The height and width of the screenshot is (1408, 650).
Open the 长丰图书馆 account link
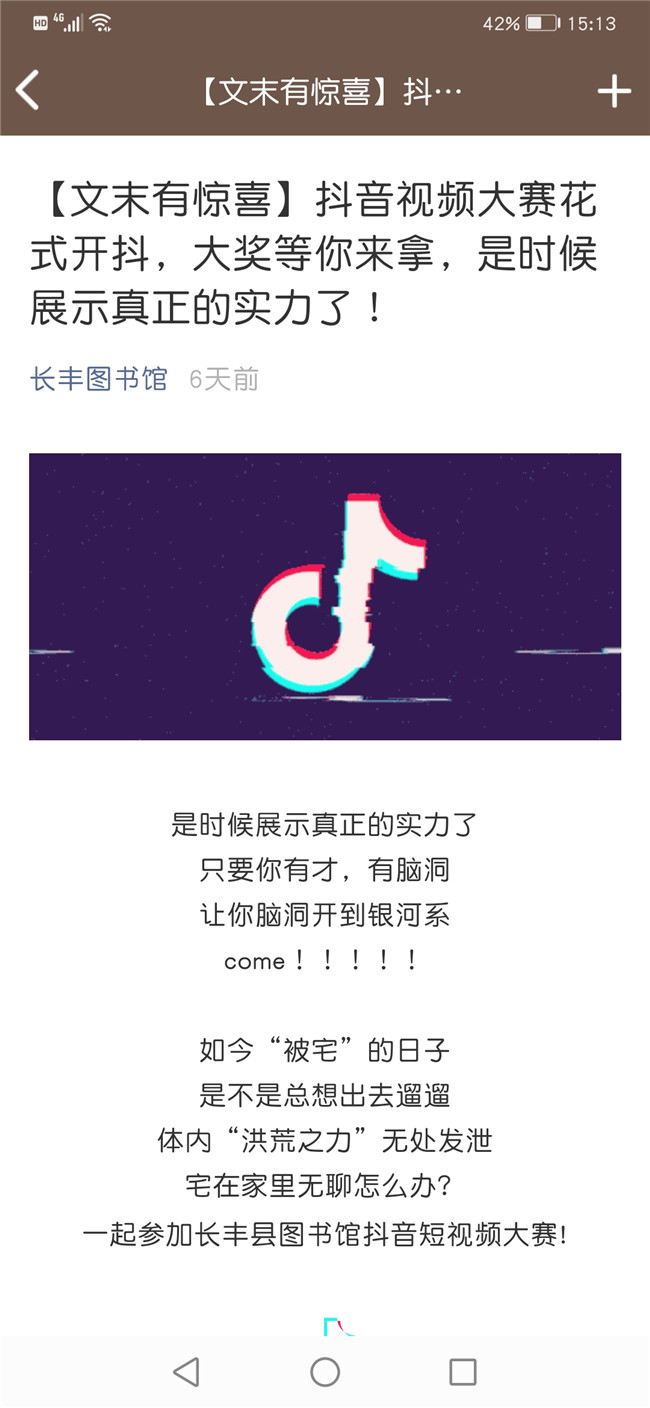pyautogui.click(x=98, y=379)
